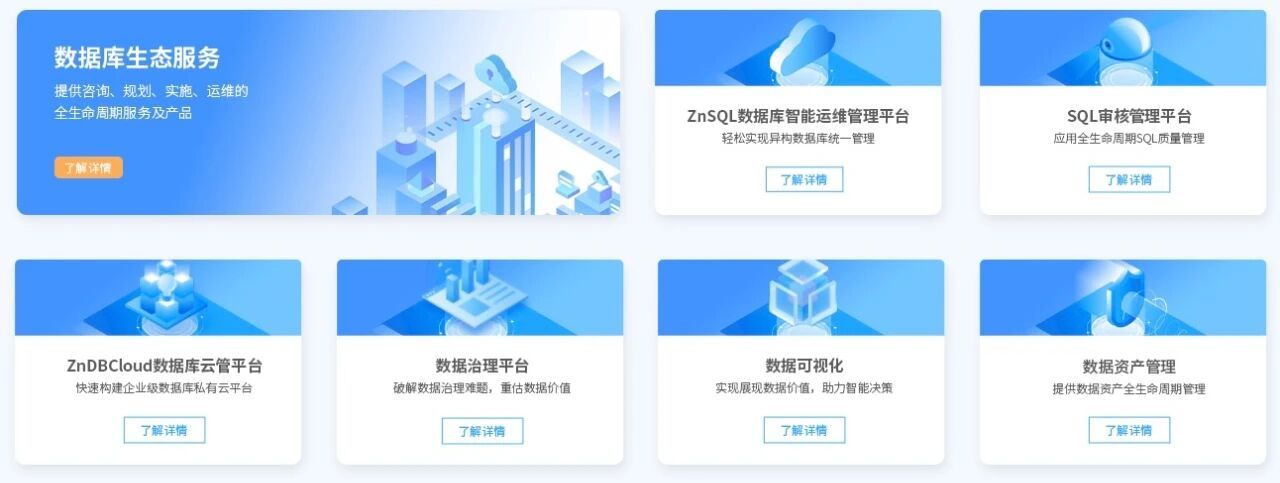Open 了解详情 for ZnSQL数据库智能运维管理平台
The width and height of the screenshot is (1280, 483).
pyautogui.click(x=804, y=180)
